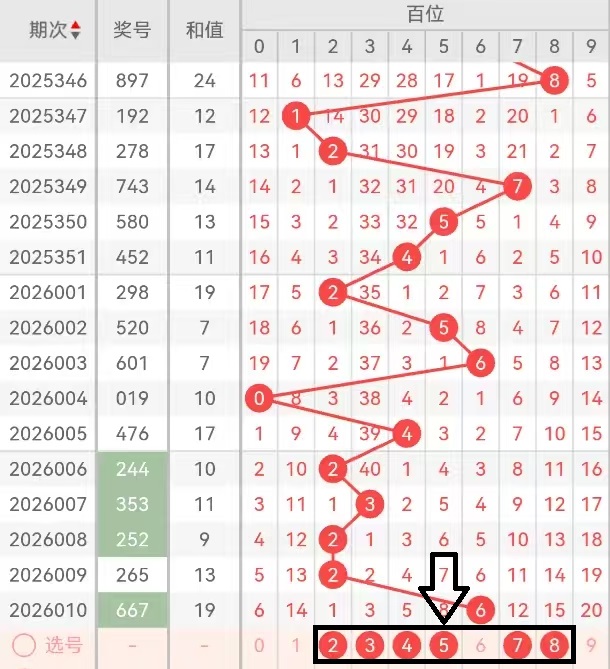Image resolution: width=610 pixels, height=669 pixels.
Task: Deselect number 3 in the 选号 row
Action: [370, 645]
